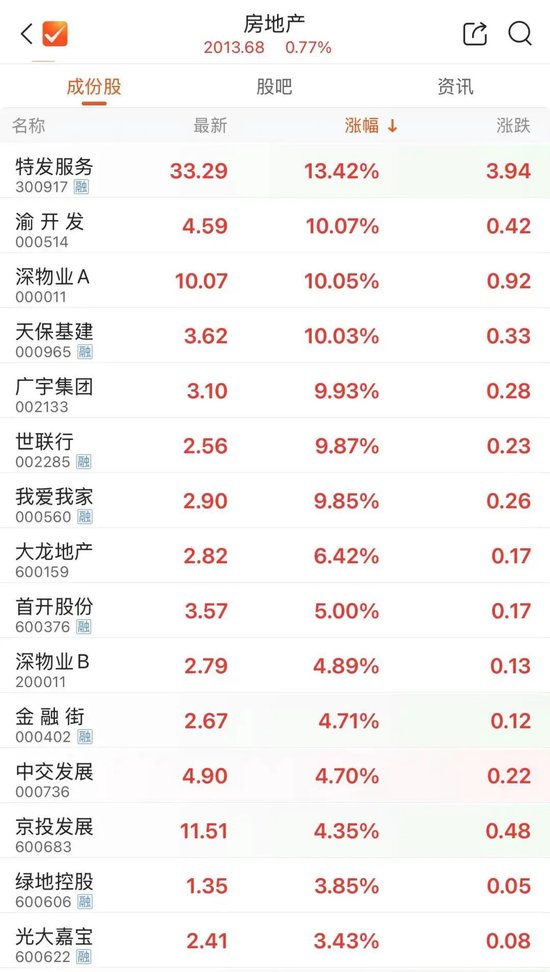Image resolution: width=550 pixels, height=972 pixels.
Task: Share the 房地产 sector page
Action: coord(475,33)
